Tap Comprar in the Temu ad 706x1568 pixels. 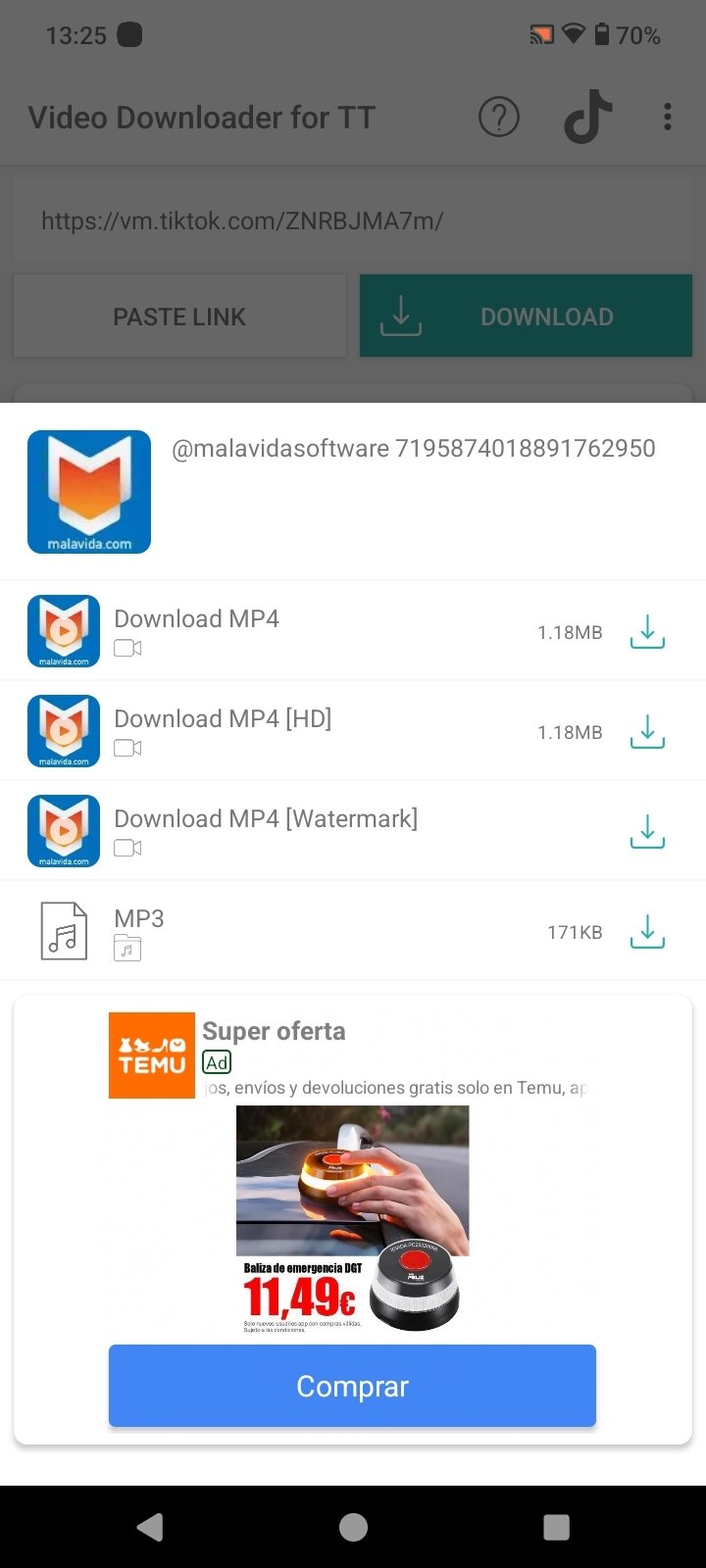tap(352, 1386)
